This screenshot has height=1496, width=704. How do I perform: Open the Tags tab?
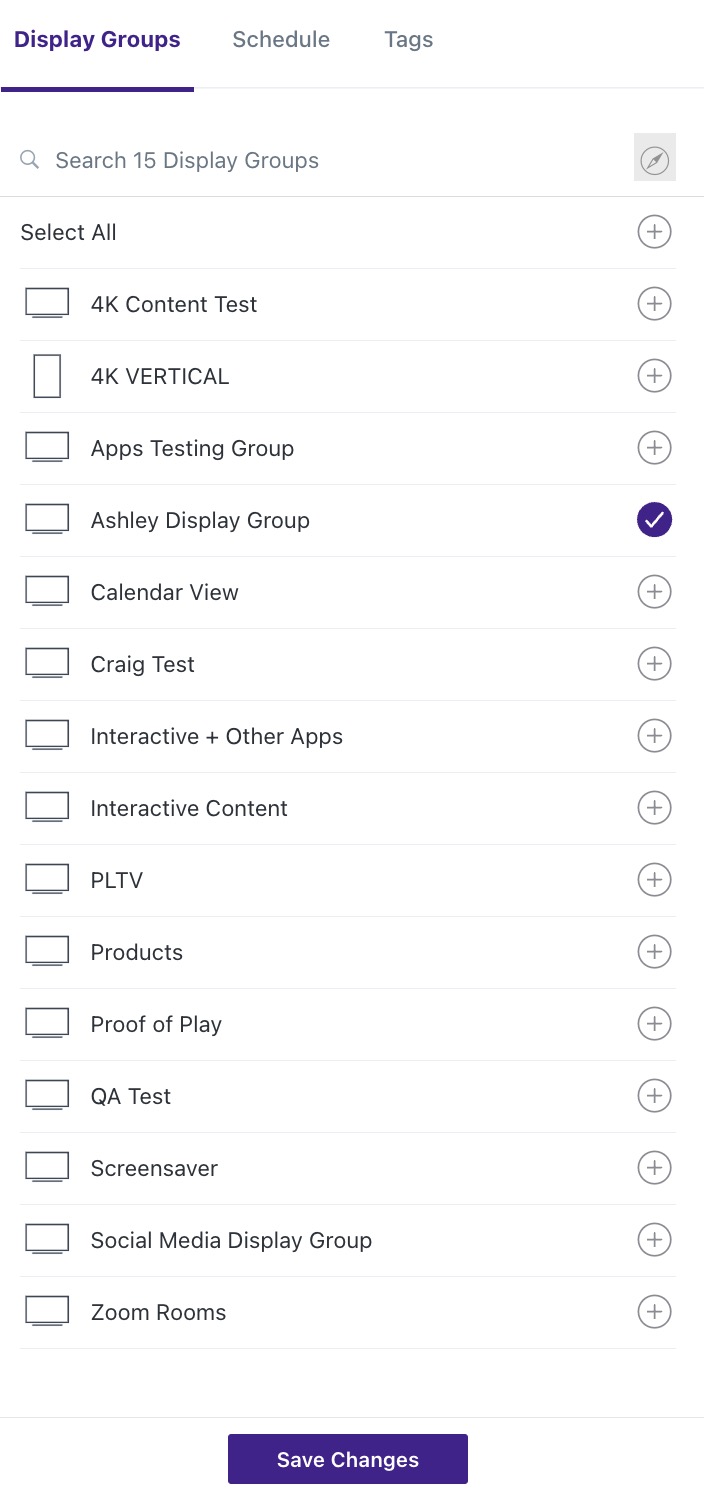[408, 40]
